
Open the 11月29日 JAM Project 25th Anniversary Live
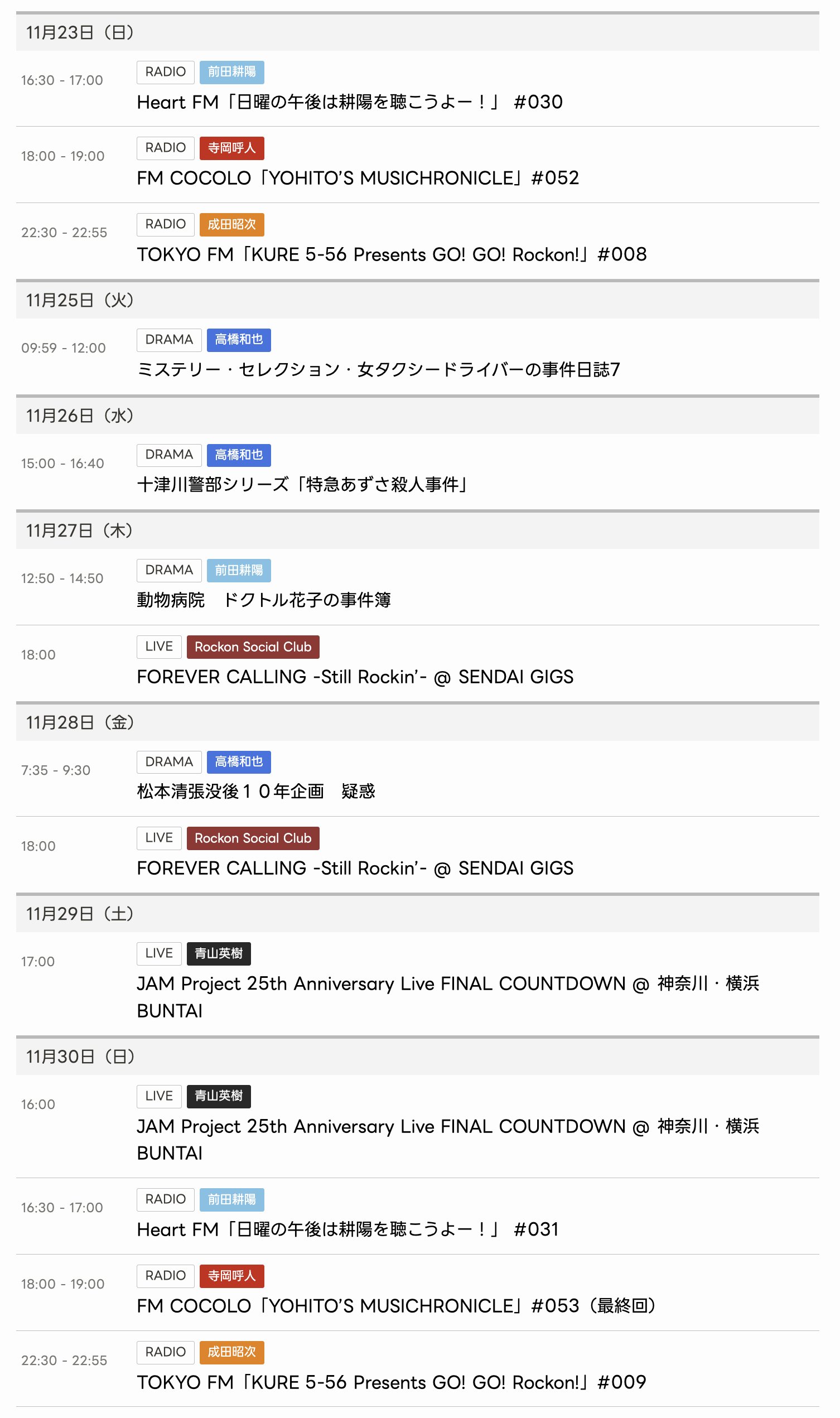(447, 985)
